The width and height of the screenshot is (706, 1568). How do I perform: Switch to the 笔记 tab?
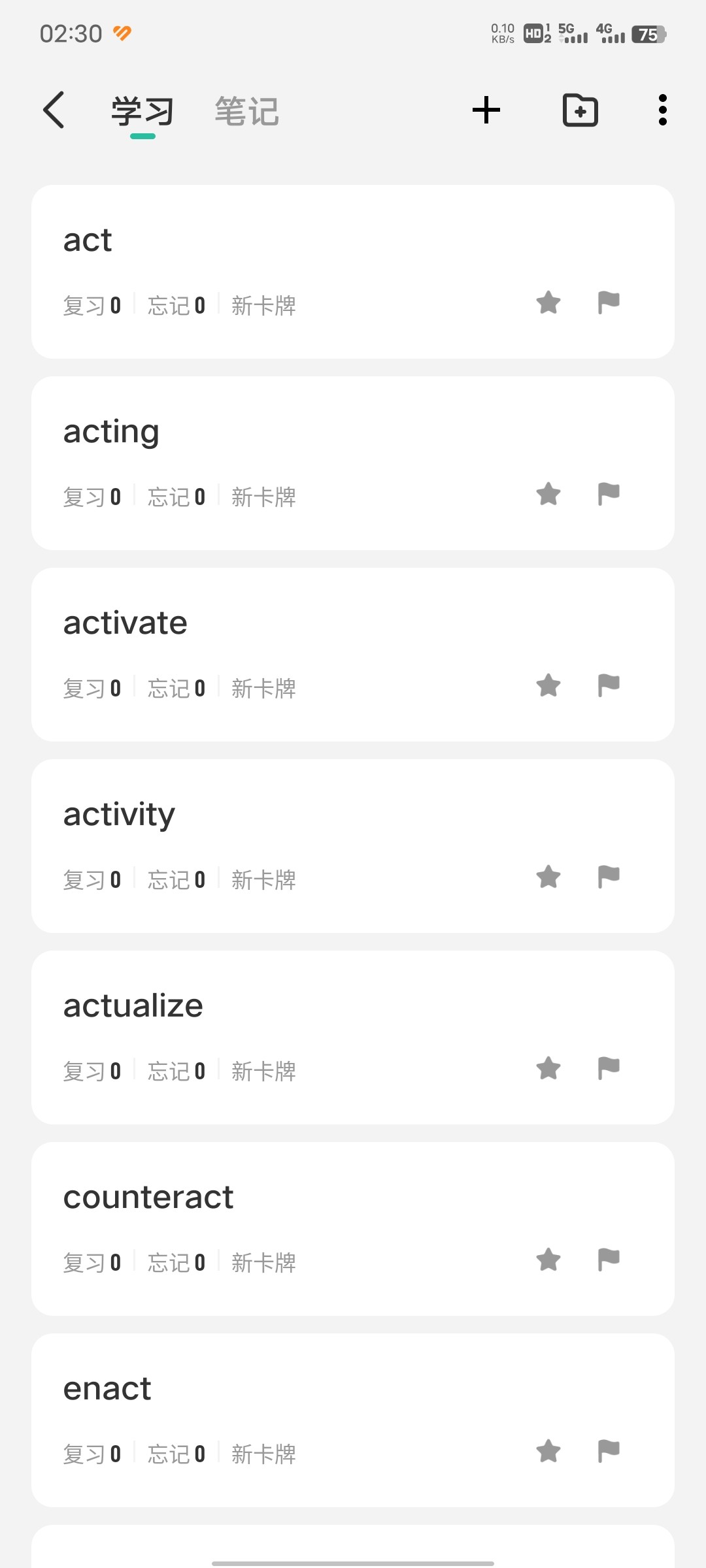click(x=247, y=111)
